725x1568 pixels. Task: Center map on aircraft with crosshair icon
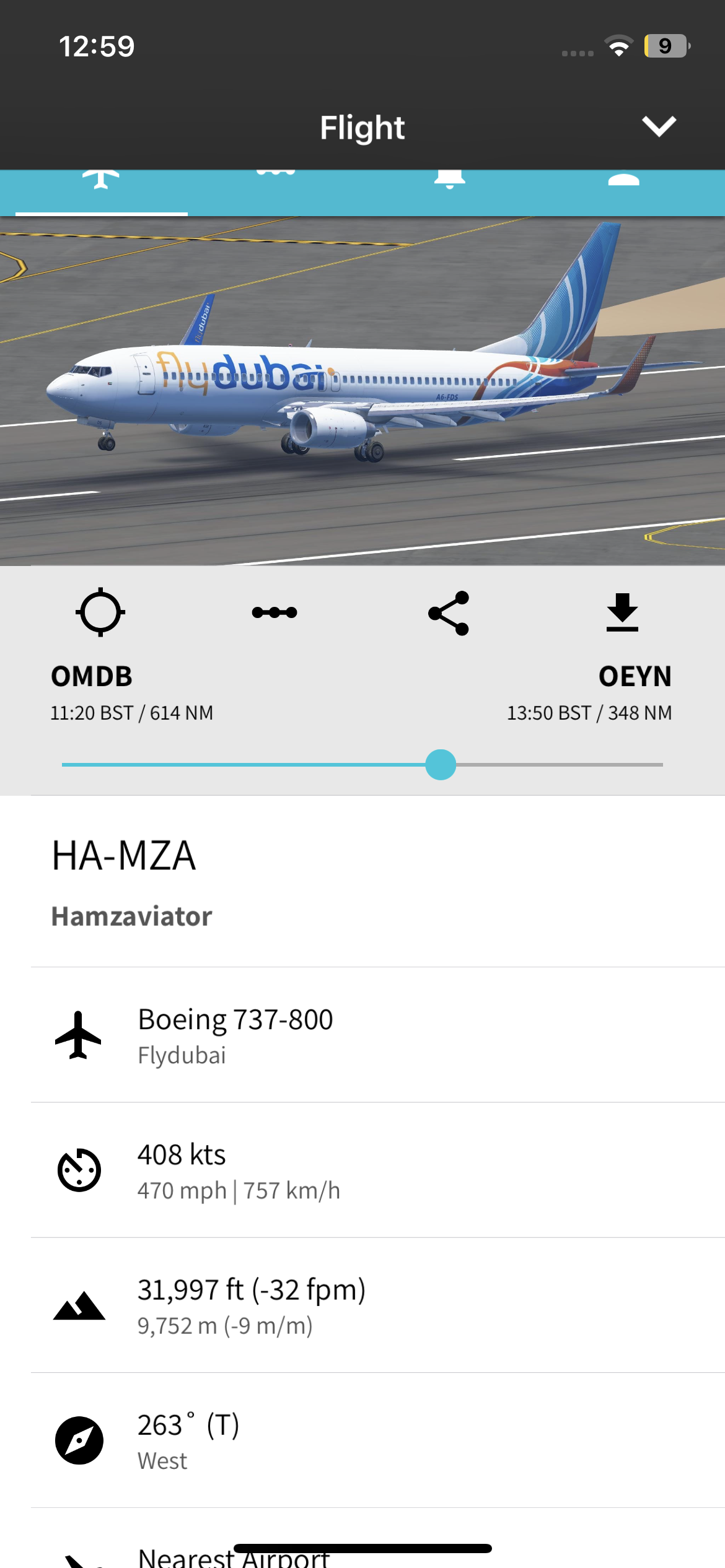pos(100,612)
